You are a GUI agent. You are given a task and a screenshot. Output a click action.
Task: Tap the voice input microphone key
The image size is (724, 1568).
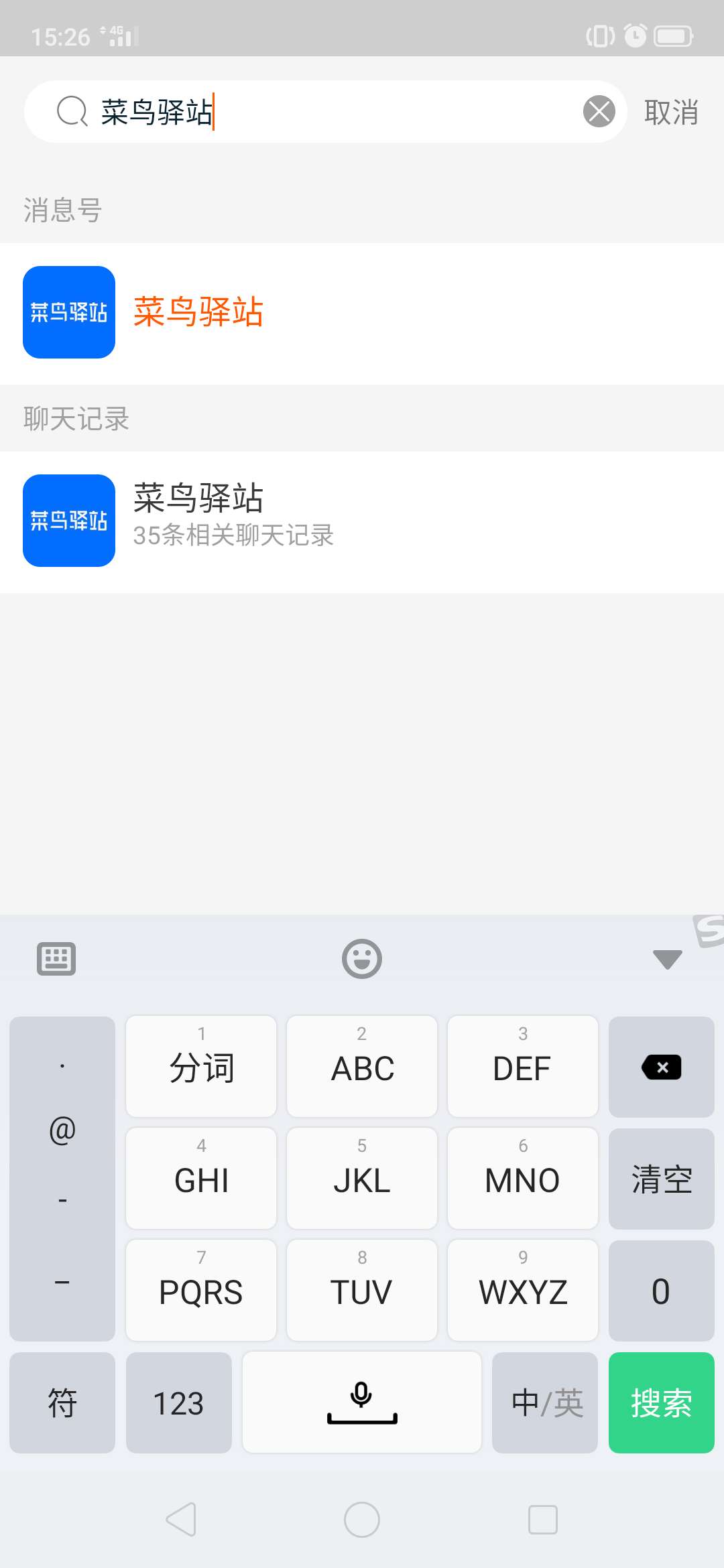(x=361, y=1402)
